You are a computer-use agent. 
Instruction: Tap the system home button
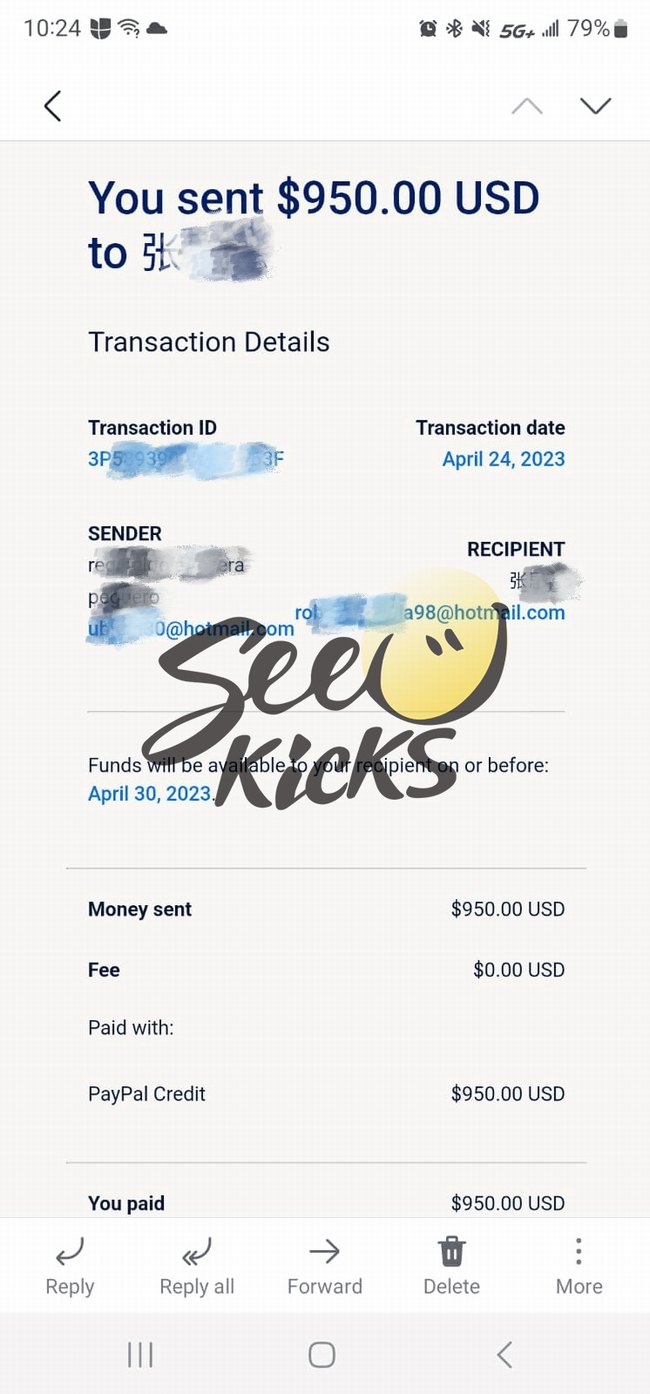click(322, 1354)
